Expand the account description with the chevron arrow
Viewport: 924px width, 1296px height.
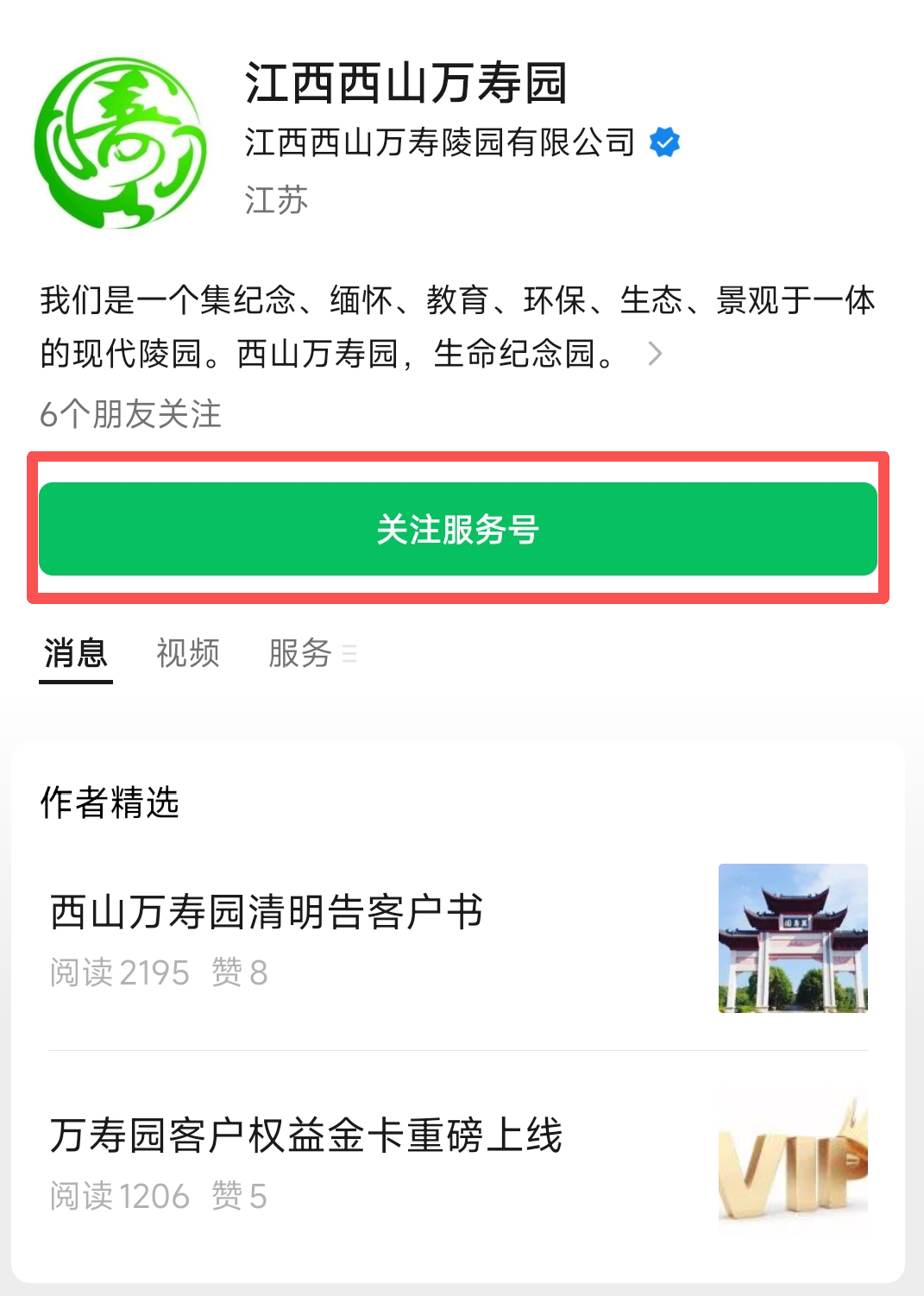click(657, 353)
